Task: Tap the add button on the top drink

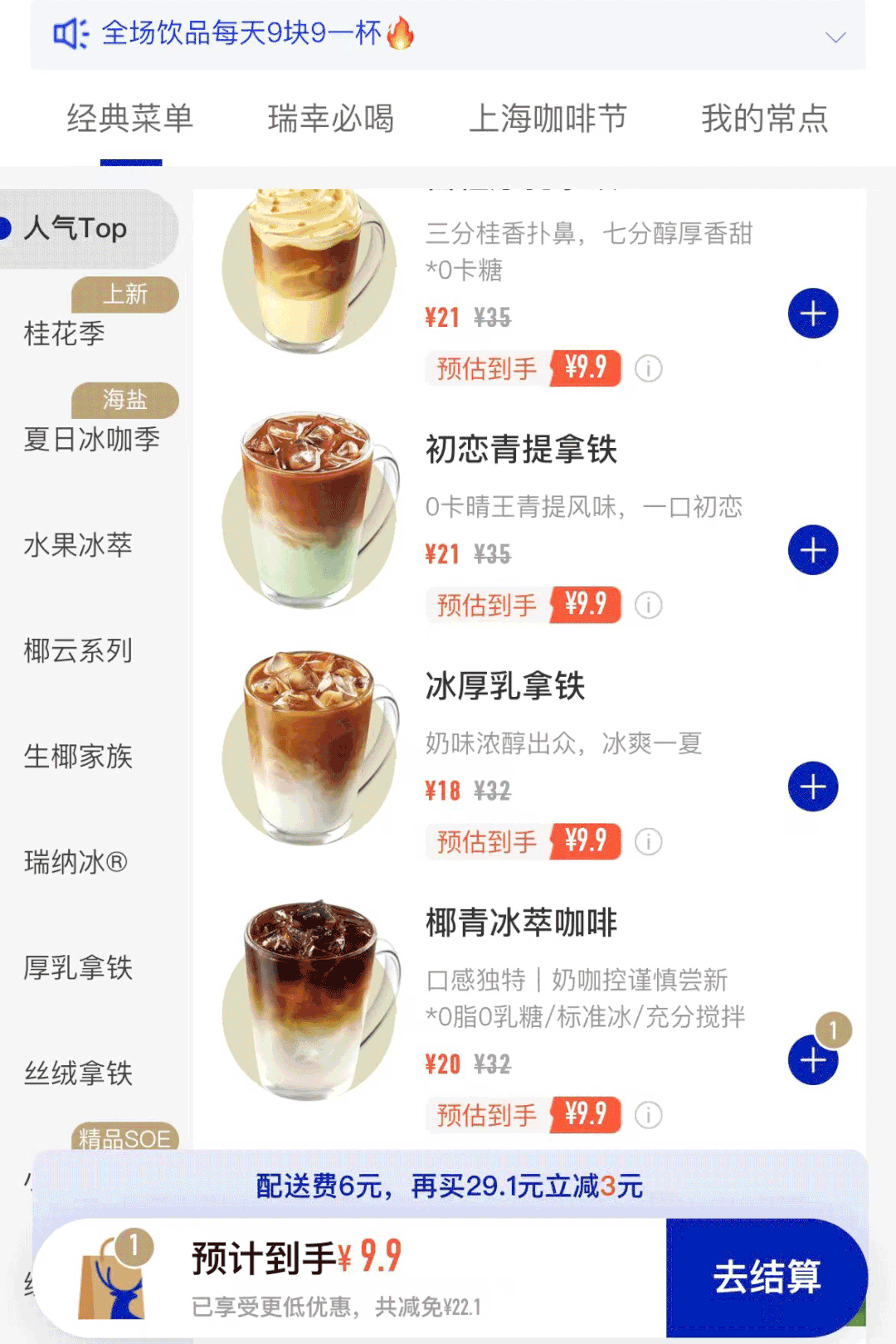Action: pyautogui.click(x=811, y=314)
